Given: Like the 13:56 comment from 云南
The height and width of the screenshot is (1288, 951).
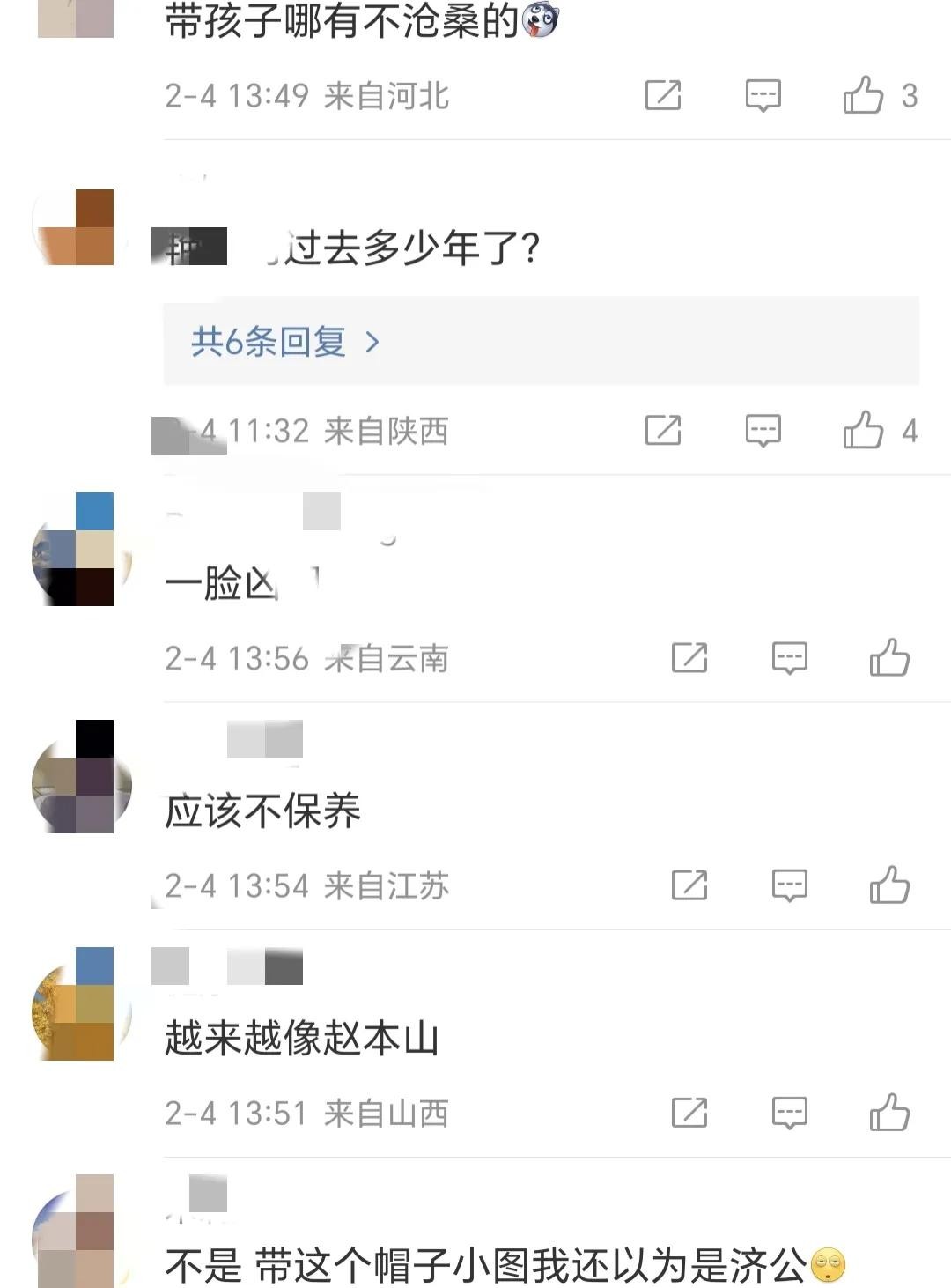Looking at the screenshot, I should 889,658.
